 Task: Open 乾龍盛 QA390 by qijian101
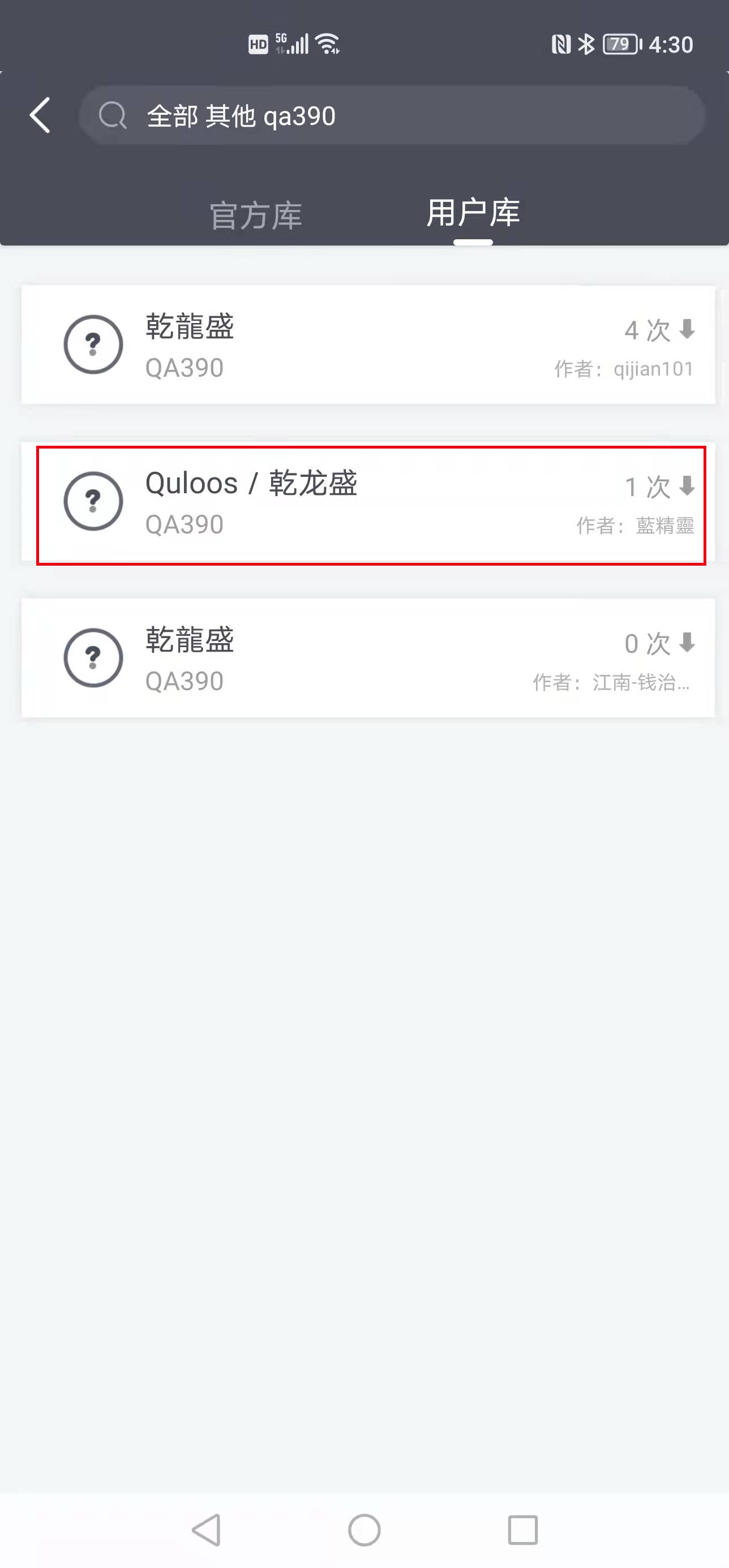(368, 345)
